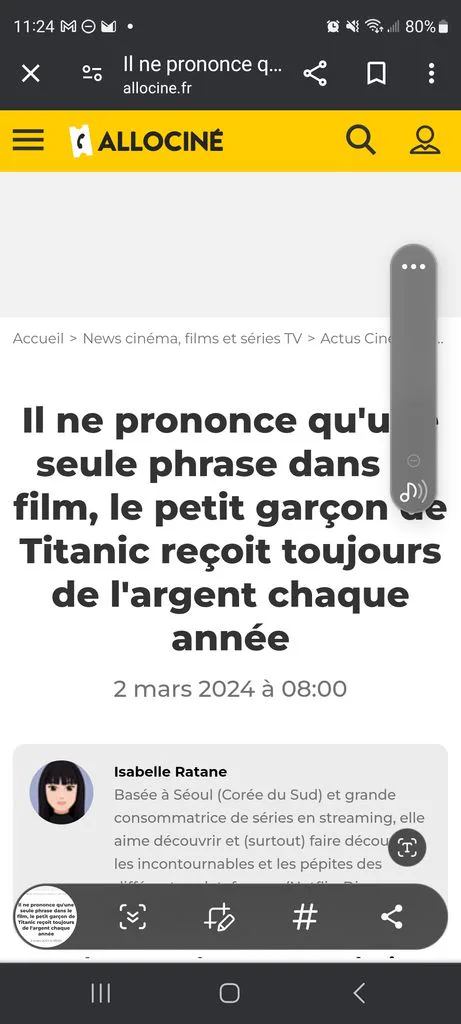Search on Allociné with the magnifier
This screenshot has height=1024, width=461.
pyautogui.click(x=360, y=140)
